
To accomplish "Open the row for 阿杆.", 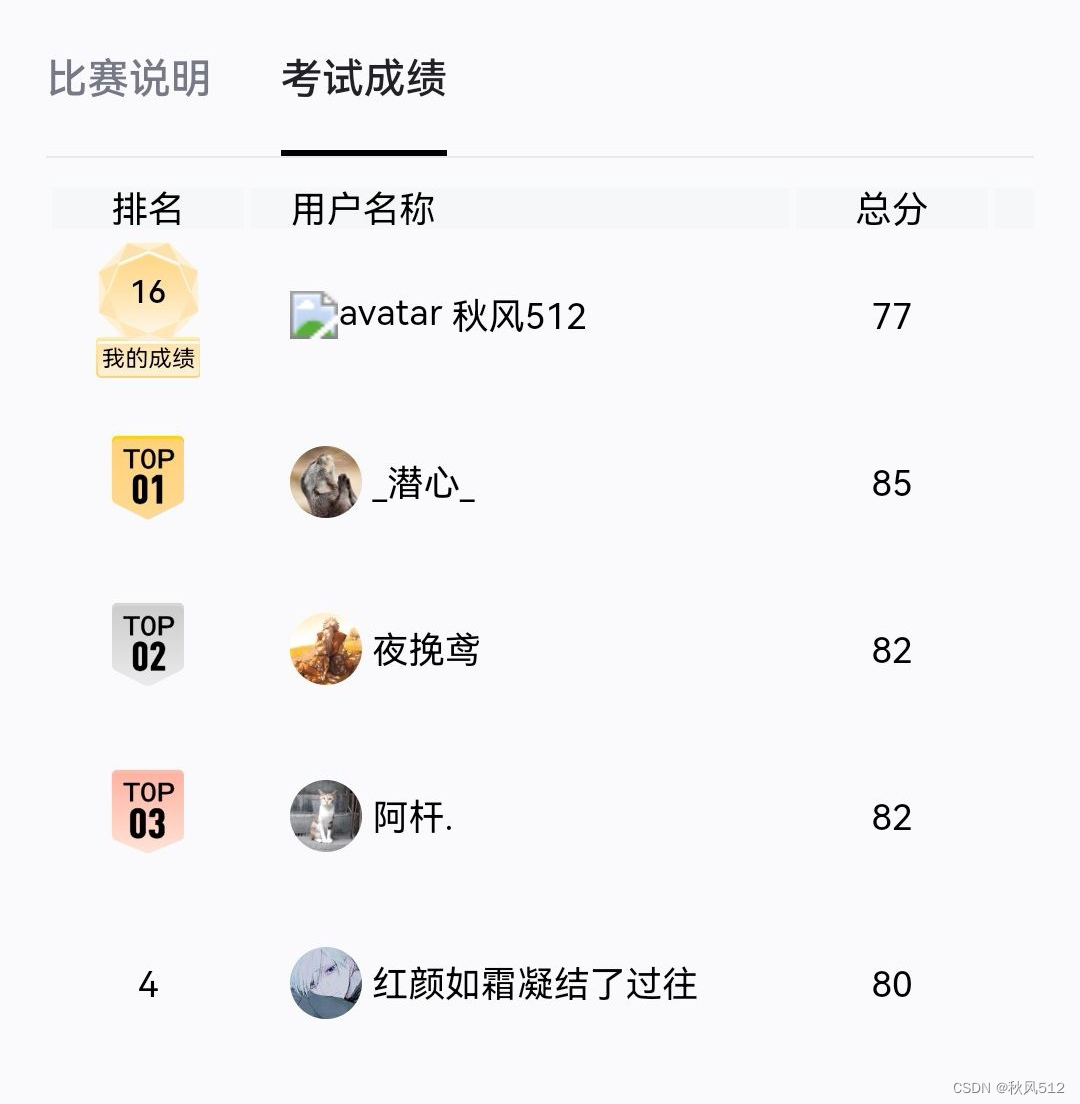I will point(412,817).
